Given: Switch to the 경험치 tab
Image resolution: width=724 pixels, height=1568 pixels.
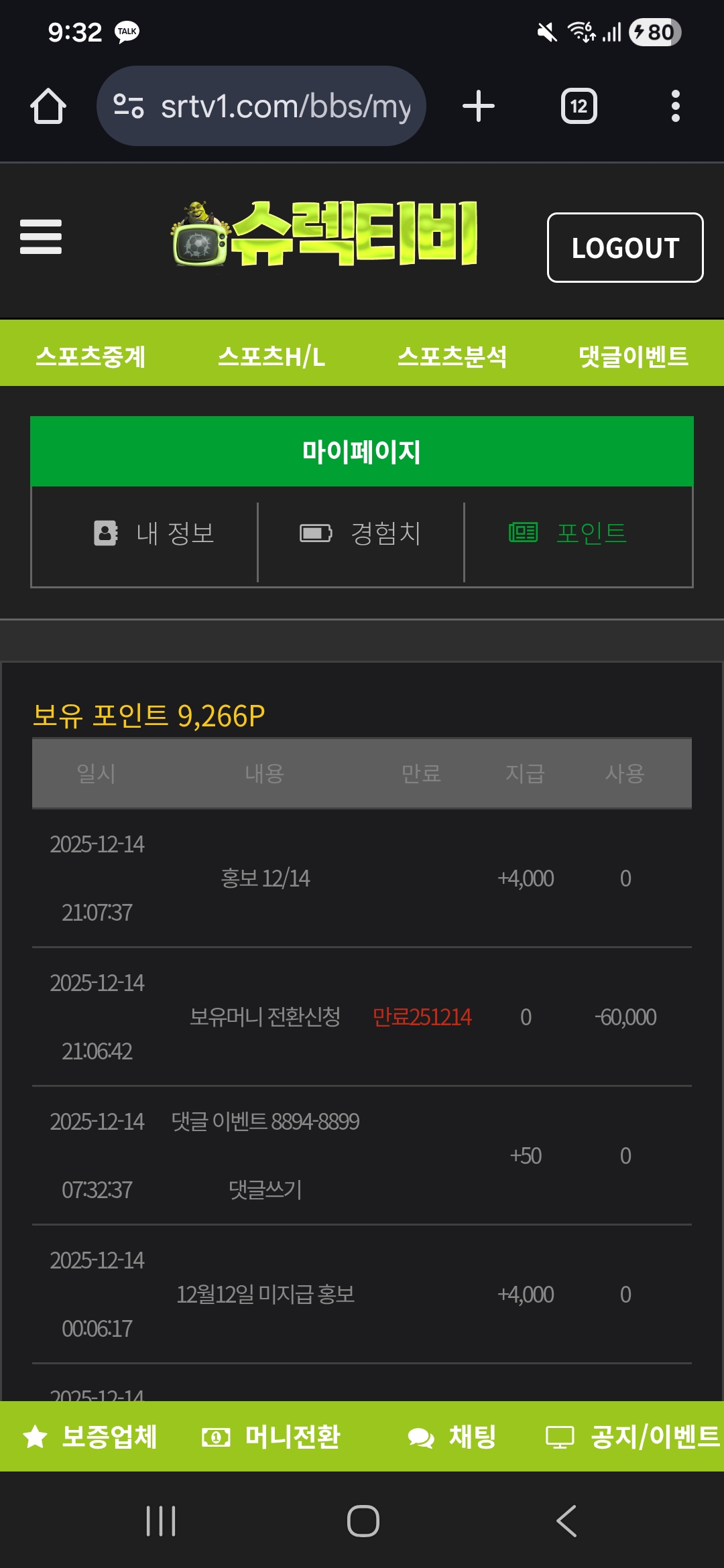Looking at the screenshot, I should point(361,533).
